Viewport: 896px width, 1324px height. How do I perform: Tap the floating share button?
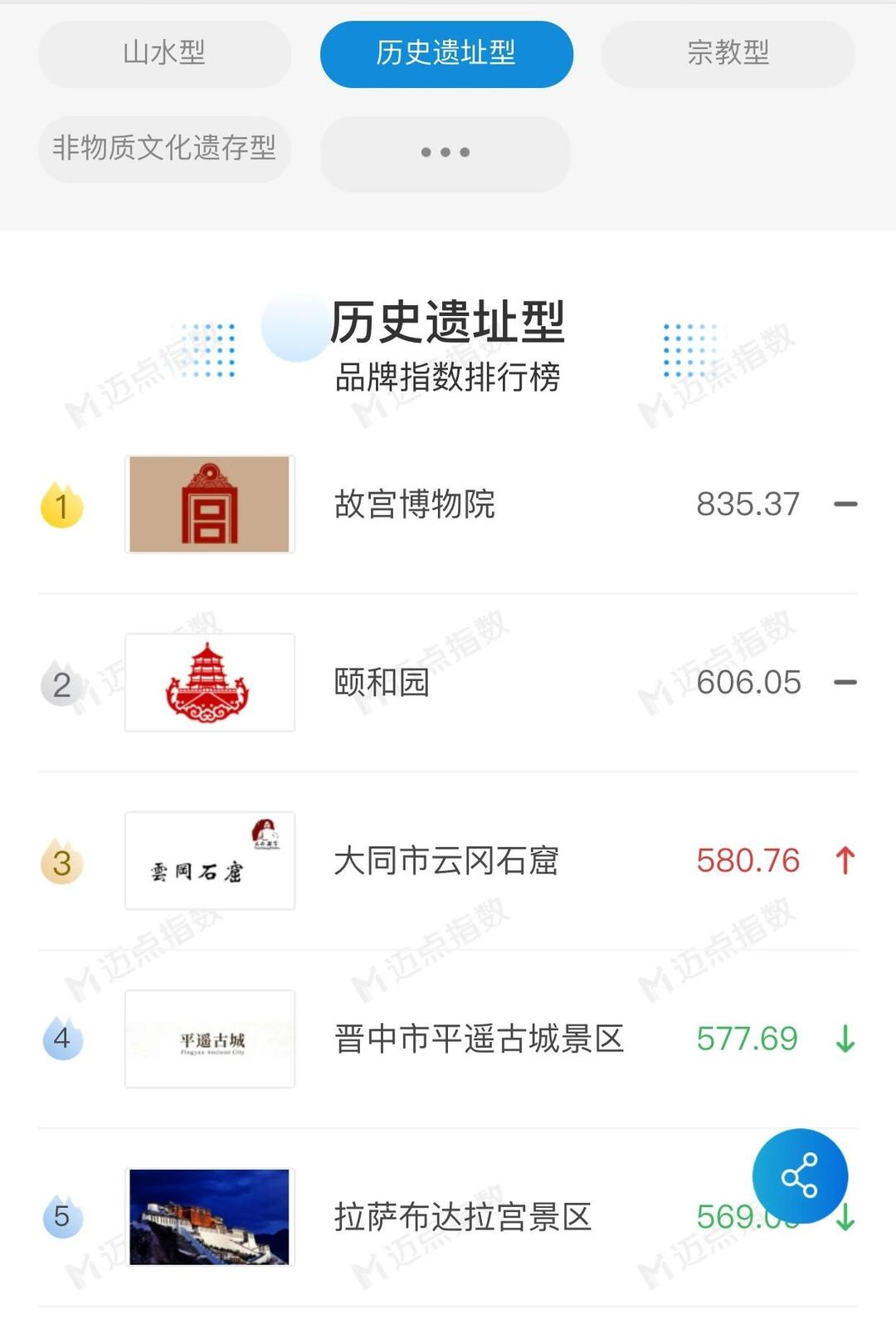point(800,1176)
